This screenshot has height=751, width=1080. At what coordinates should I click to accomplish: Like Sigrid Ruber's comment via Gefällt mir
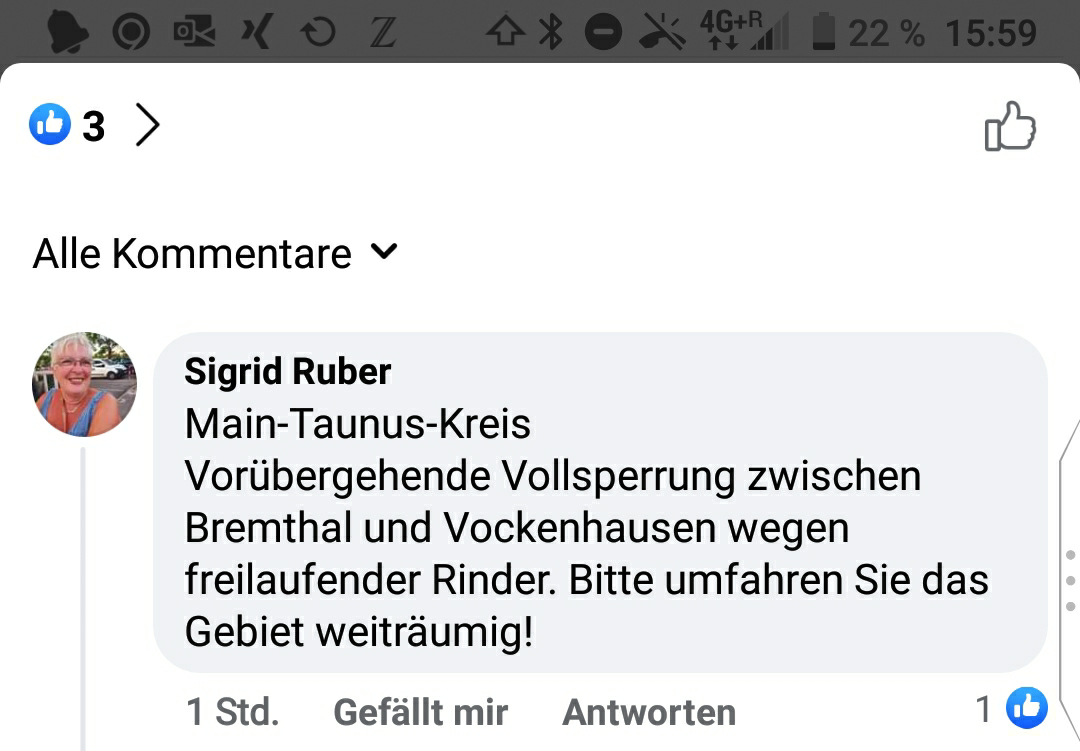[420, 712]
